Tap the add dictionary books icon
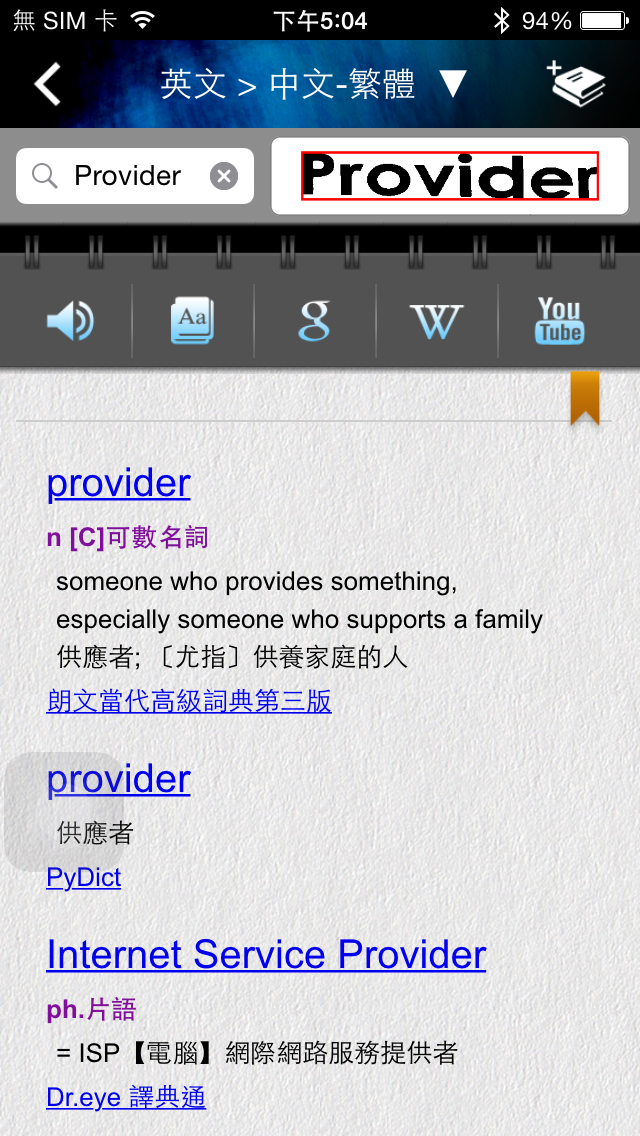This screenshot has height=1136, width=640. coord(577,85)
